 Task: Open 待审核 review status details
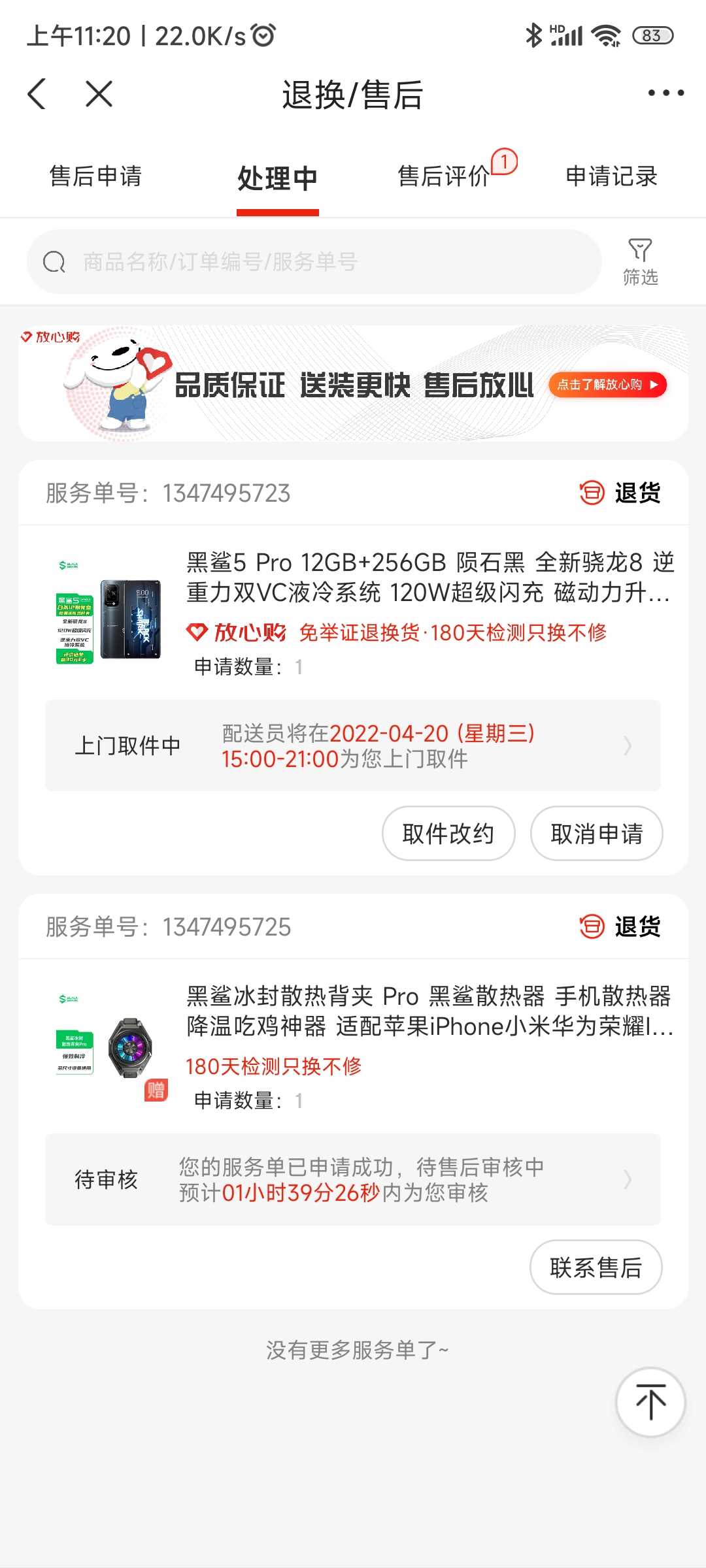[x=353, y=1179]
